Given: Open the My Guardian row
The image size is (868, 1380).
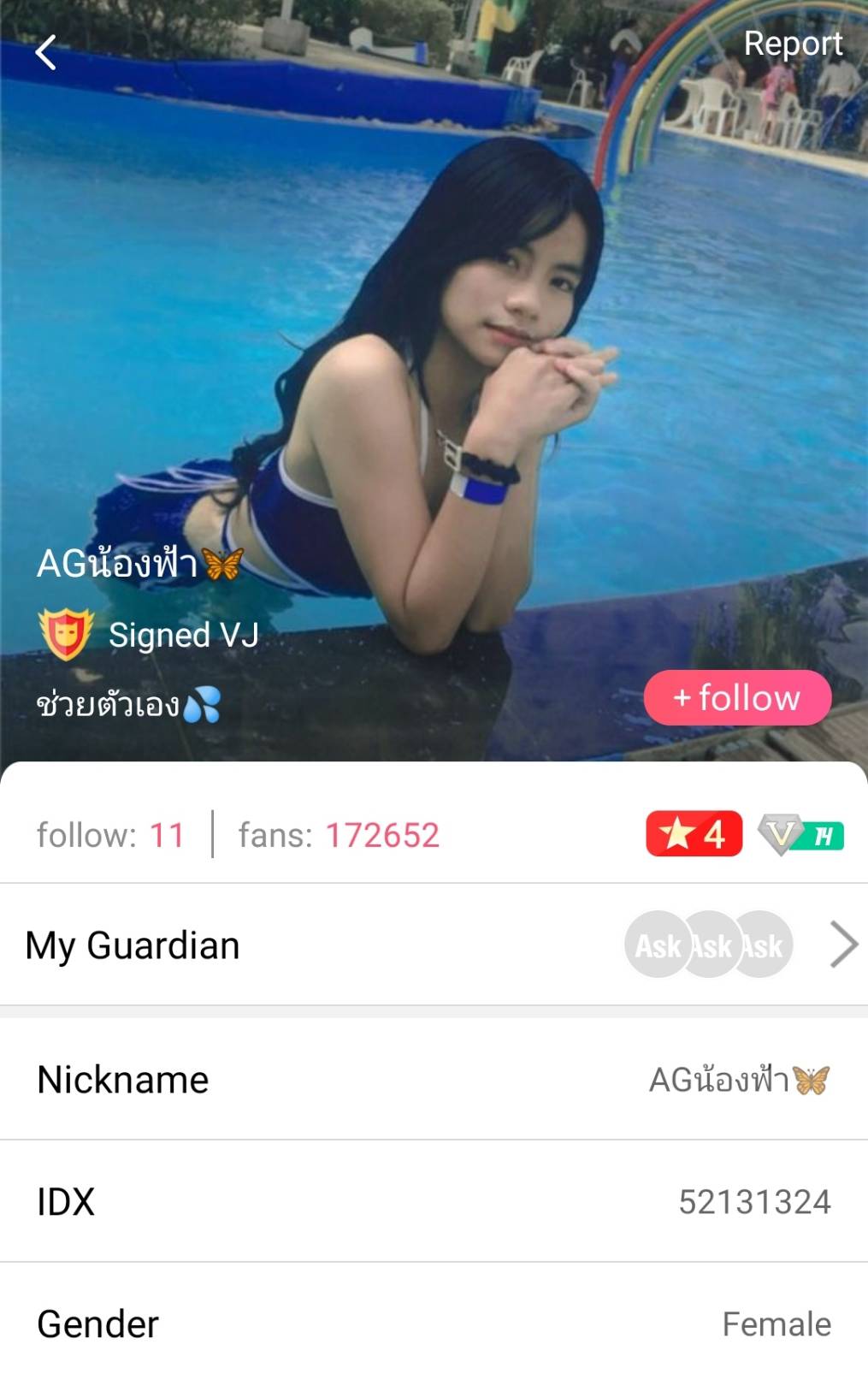Looking at the screenshot, I should 434,945.
